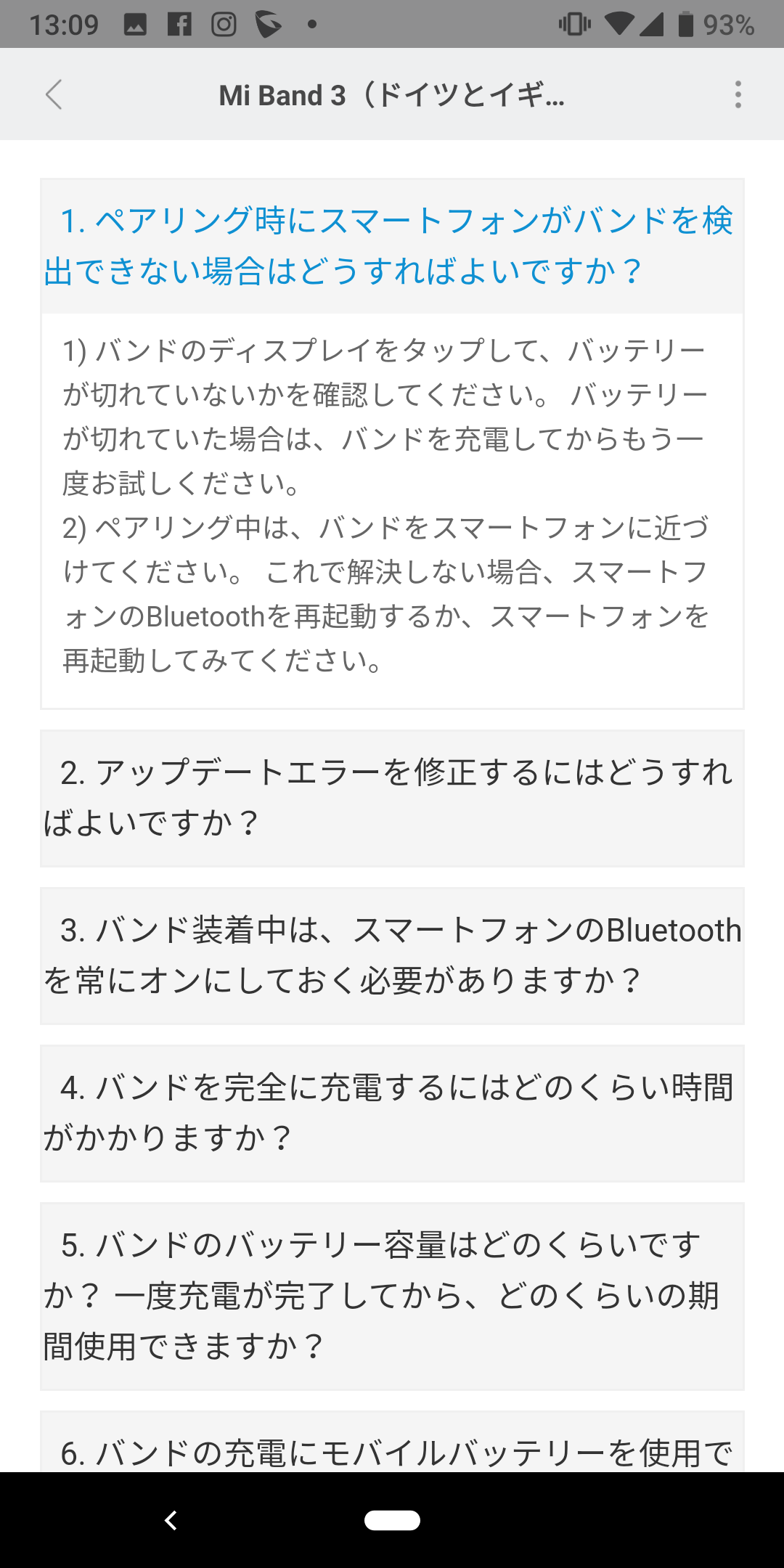Expand question 5 about battery capacity
The width and height of the screenshot is (784, 1568).
(392, 1297)
